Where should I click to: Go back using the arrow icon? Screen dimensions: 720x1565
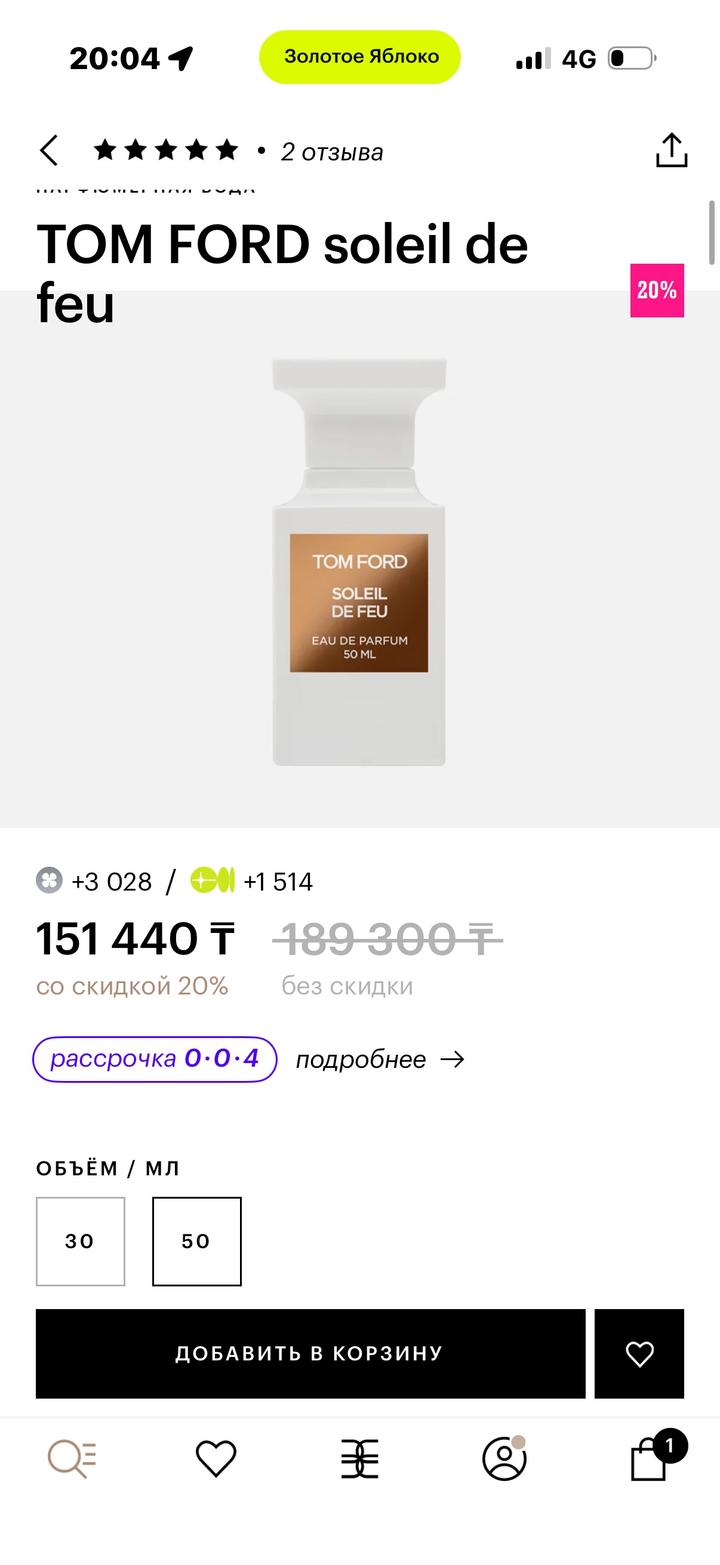49,151
